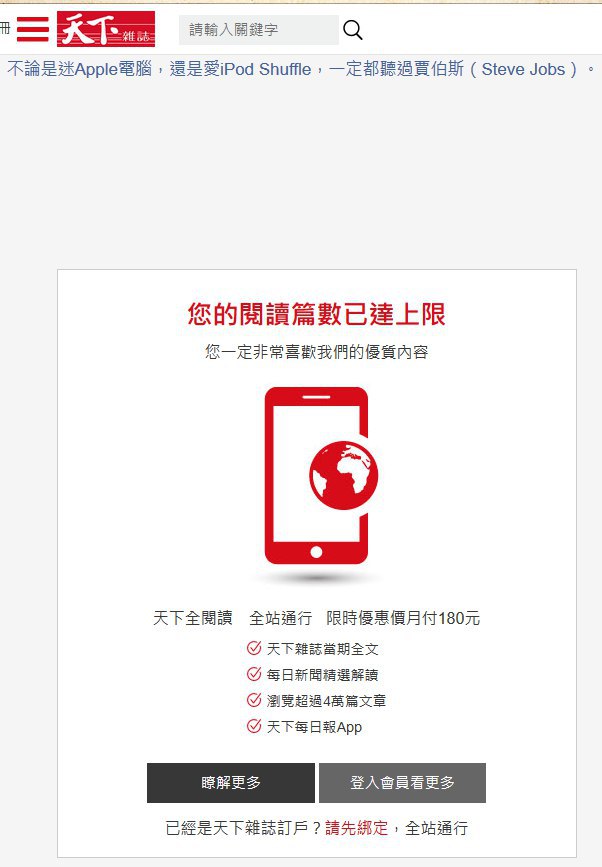Open the 請先綁定 subscriber link
602x867 pixels.
click(356, 828)
